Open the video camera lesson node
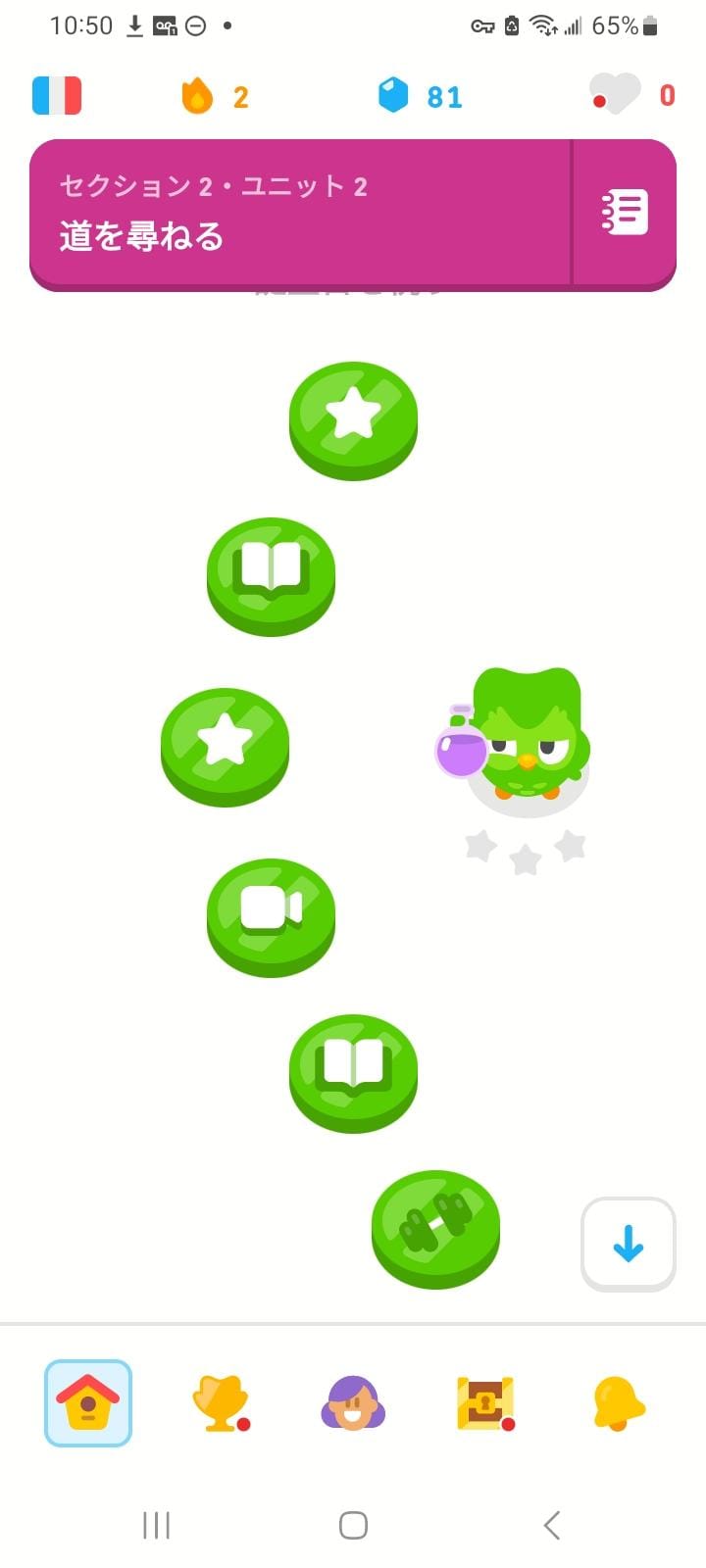 [271, 913]
